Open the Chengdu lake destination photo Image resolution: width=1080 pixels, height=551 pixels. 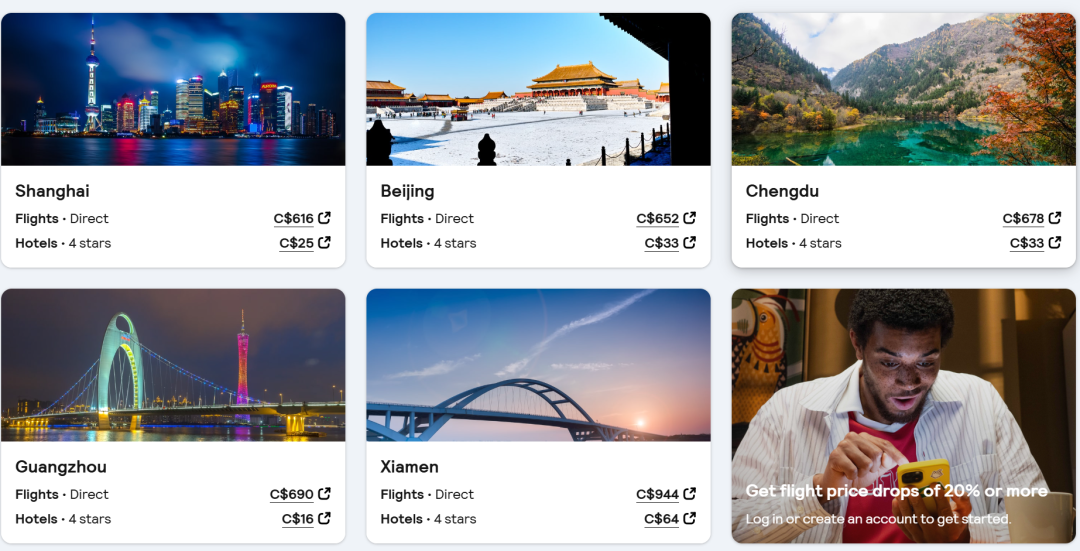click(903, 90)
